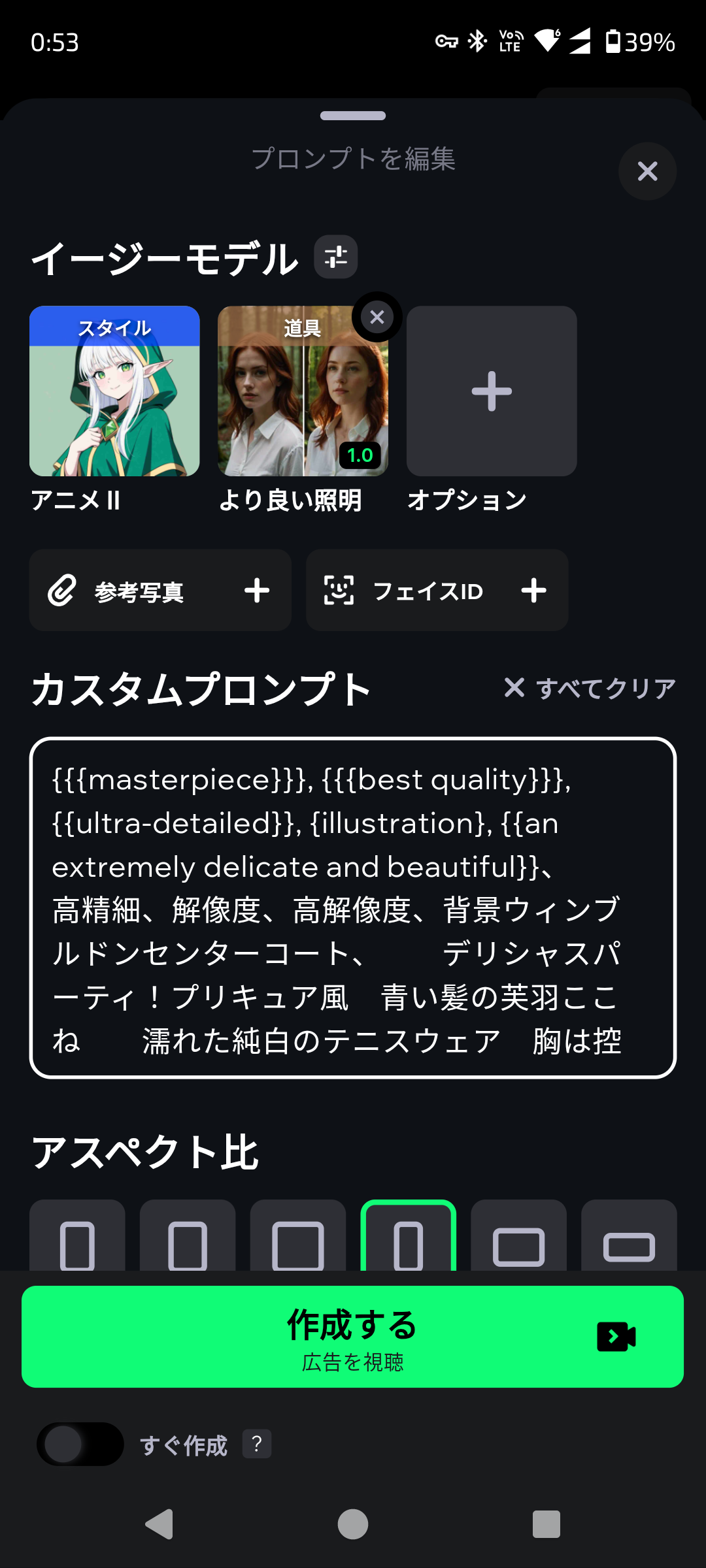
Task: Open the より良い照明 tool tile
Action: 303,391
